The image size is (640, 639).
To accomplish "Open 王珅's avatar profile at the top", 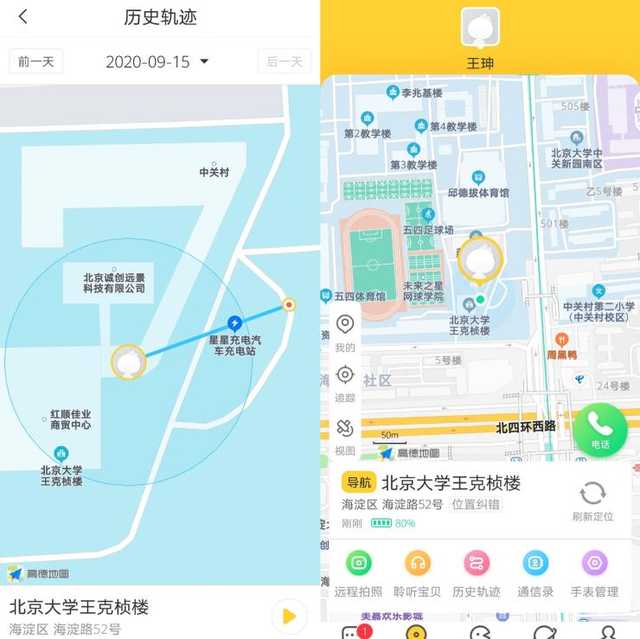I will (x=480, y=28).
